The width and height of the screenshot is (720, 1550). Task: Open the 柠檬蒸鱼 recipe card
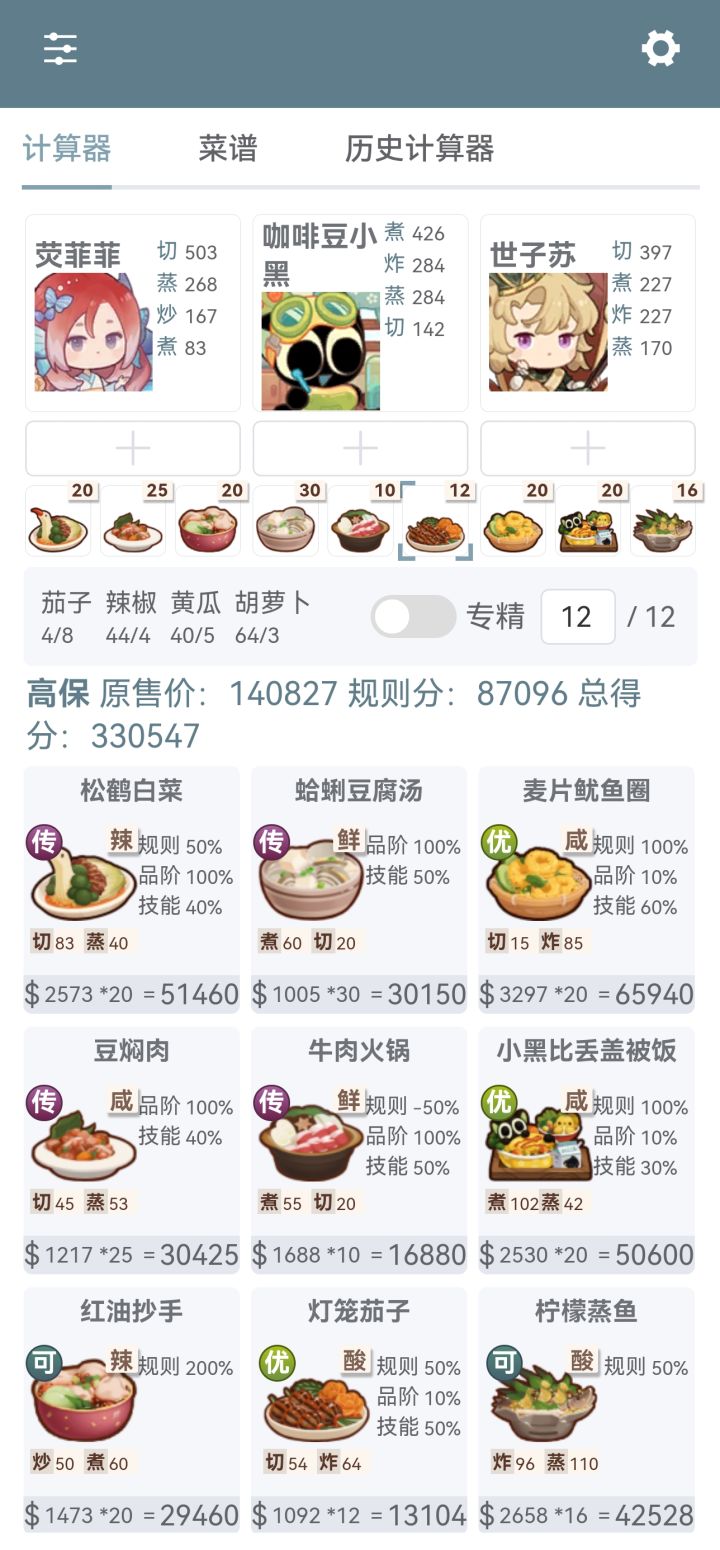[x=586, y=1410]
